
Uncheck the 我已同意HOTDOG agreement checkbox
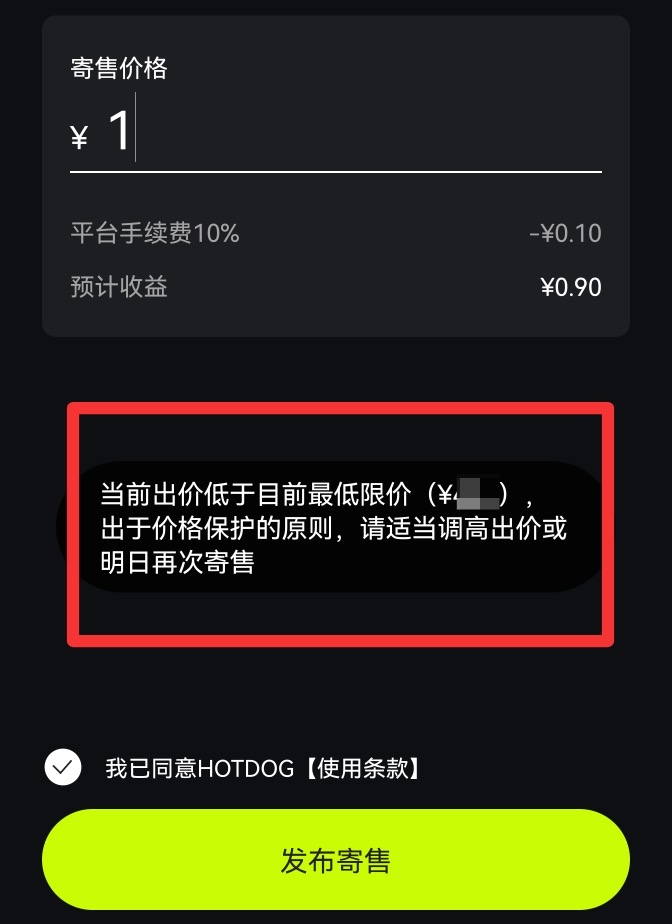(x=63, y=767)
